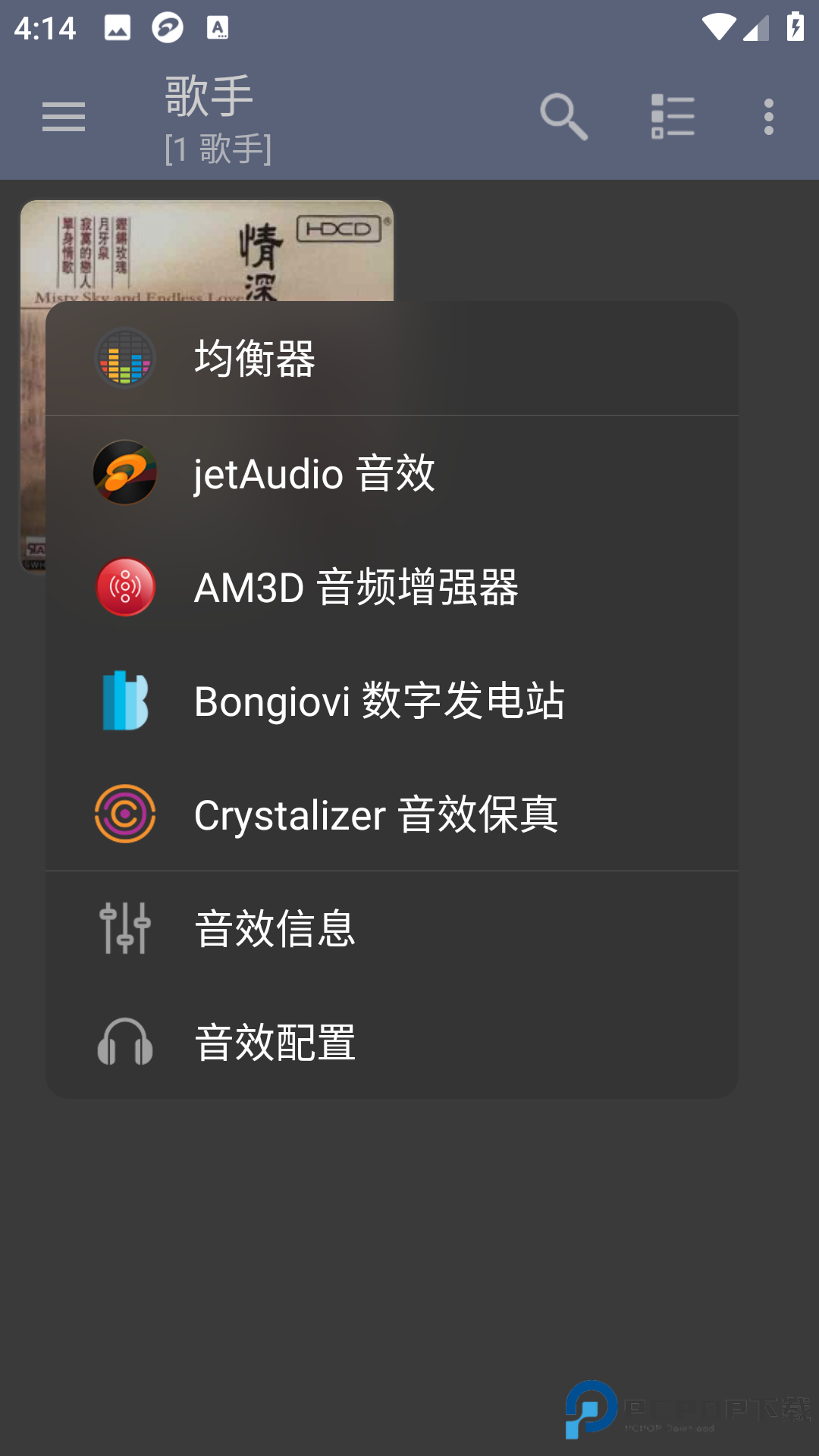Open the sort/list view icon in toolbar
The width and height of the screenshot is (819, 1456).
[x=673, y=118]
